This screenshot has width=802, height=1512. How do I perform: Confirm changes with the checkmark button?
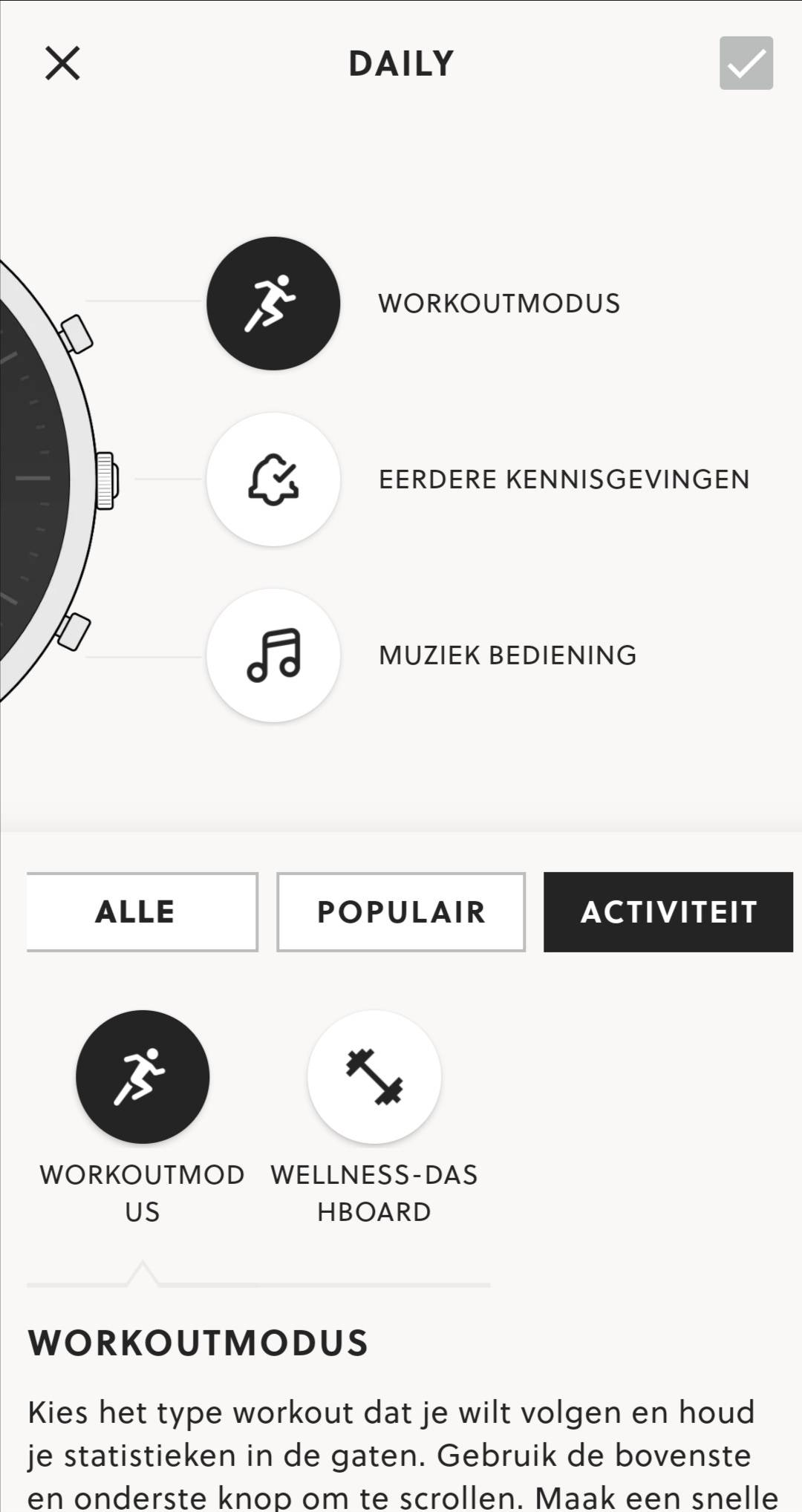tap(746, 63)
